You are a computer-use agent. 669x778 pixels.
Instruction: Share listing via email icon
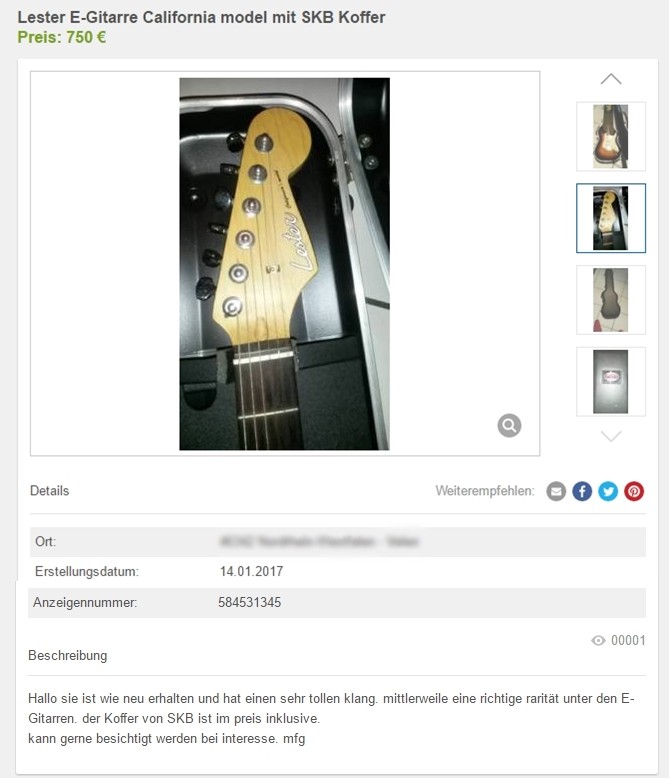[556, 491]
